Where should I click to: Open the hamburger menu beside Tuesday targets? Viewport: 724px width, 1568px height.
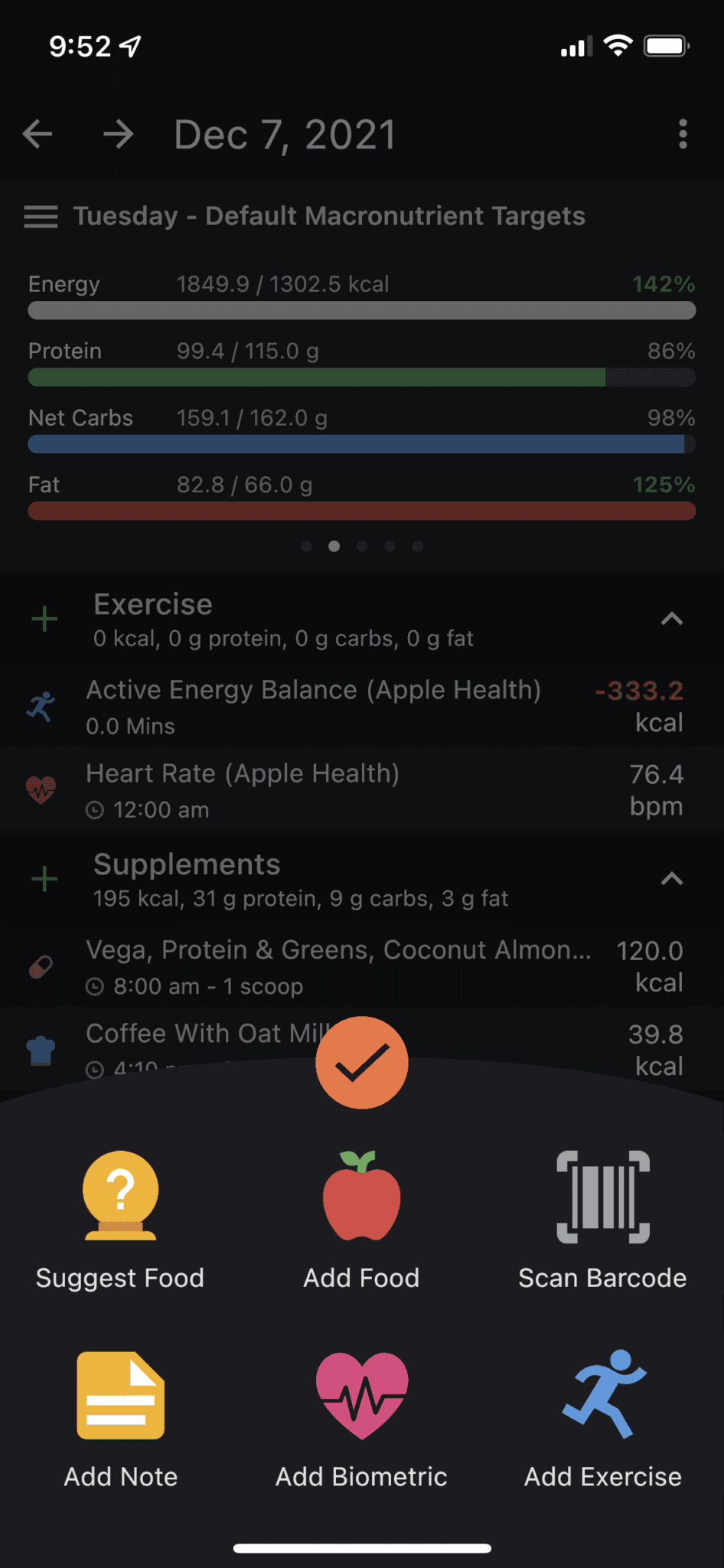tap(40, 217)
